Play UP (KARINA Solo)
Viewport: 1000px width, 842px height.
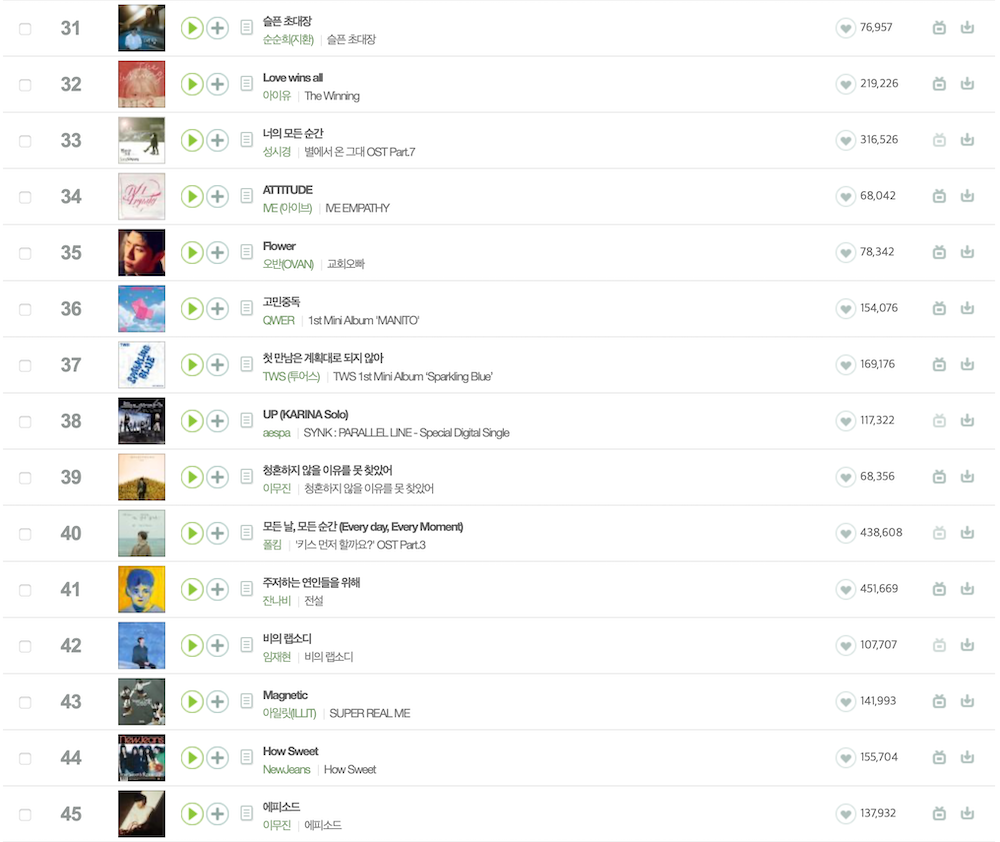point(192,421)
